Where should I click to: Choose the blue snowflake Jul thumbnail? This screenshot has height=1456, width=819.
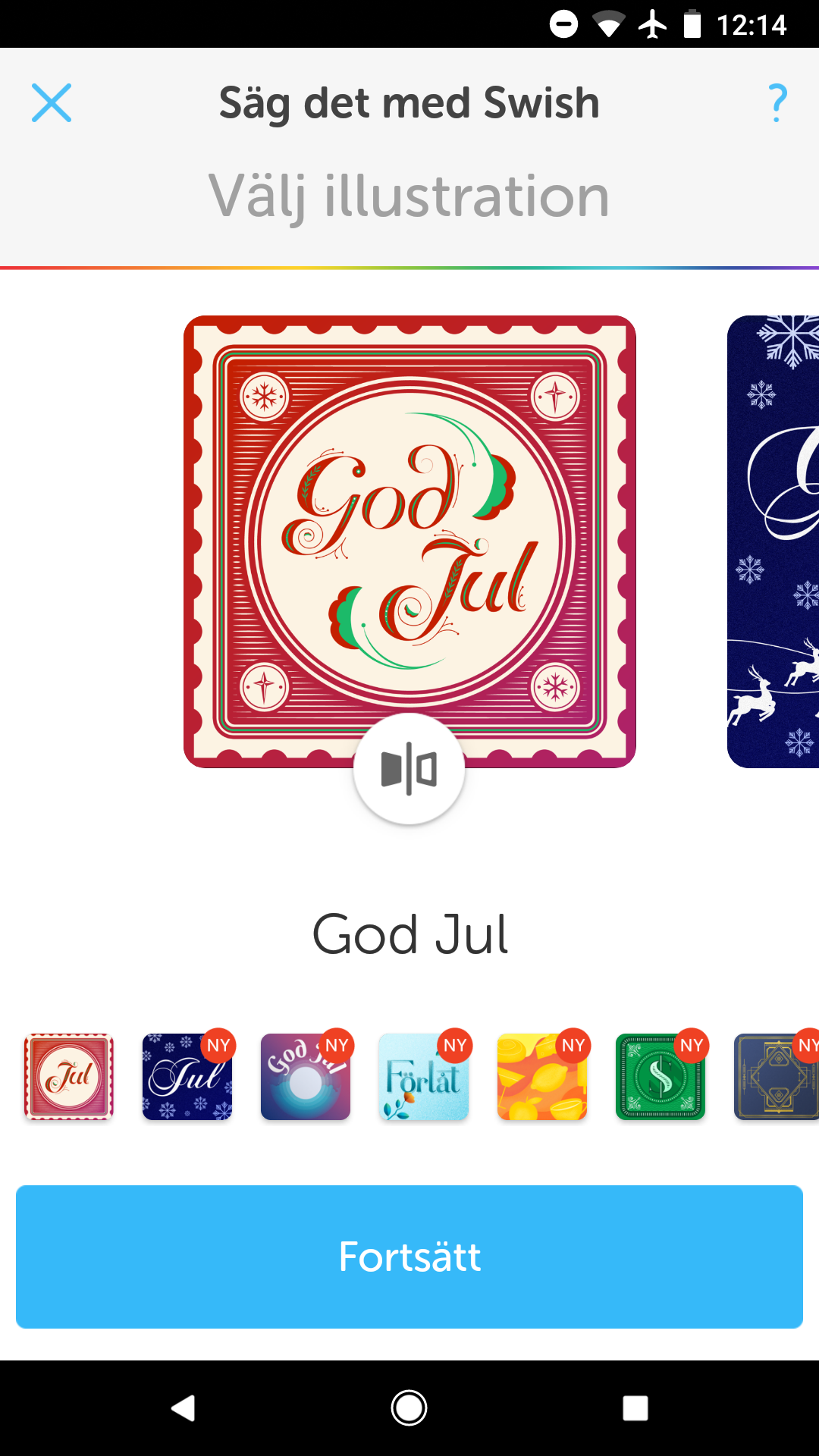click(x=187, y=1077)
